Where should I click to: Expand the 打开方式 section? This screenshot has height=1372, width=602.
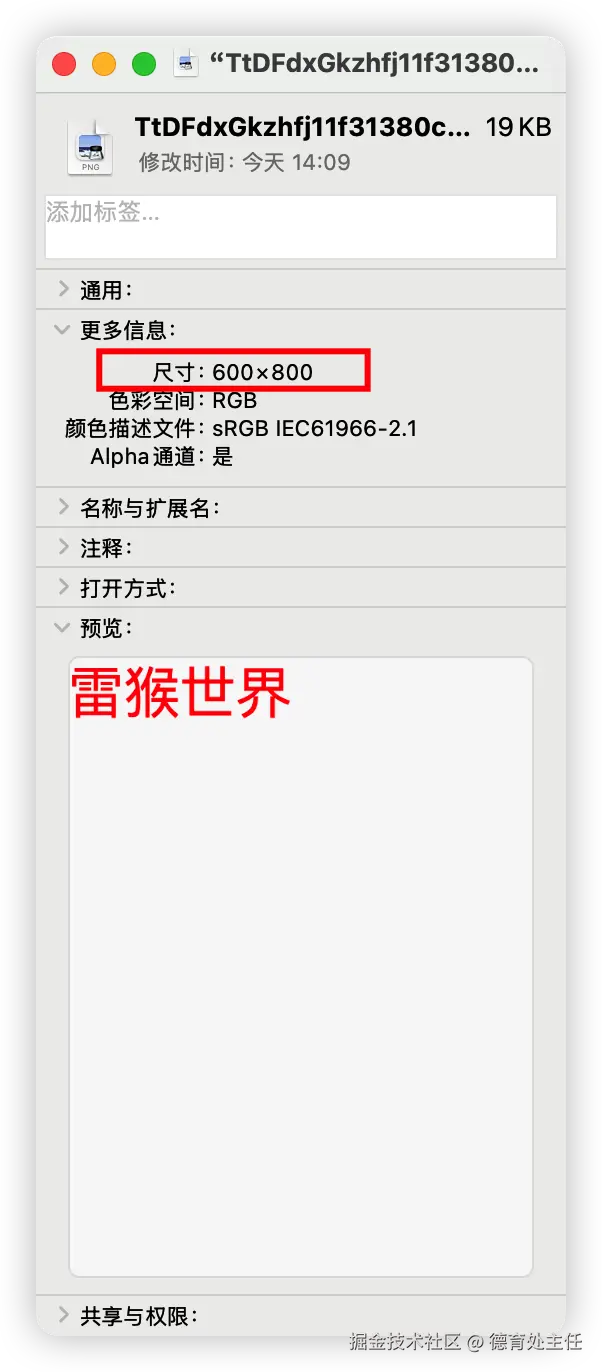64,587
